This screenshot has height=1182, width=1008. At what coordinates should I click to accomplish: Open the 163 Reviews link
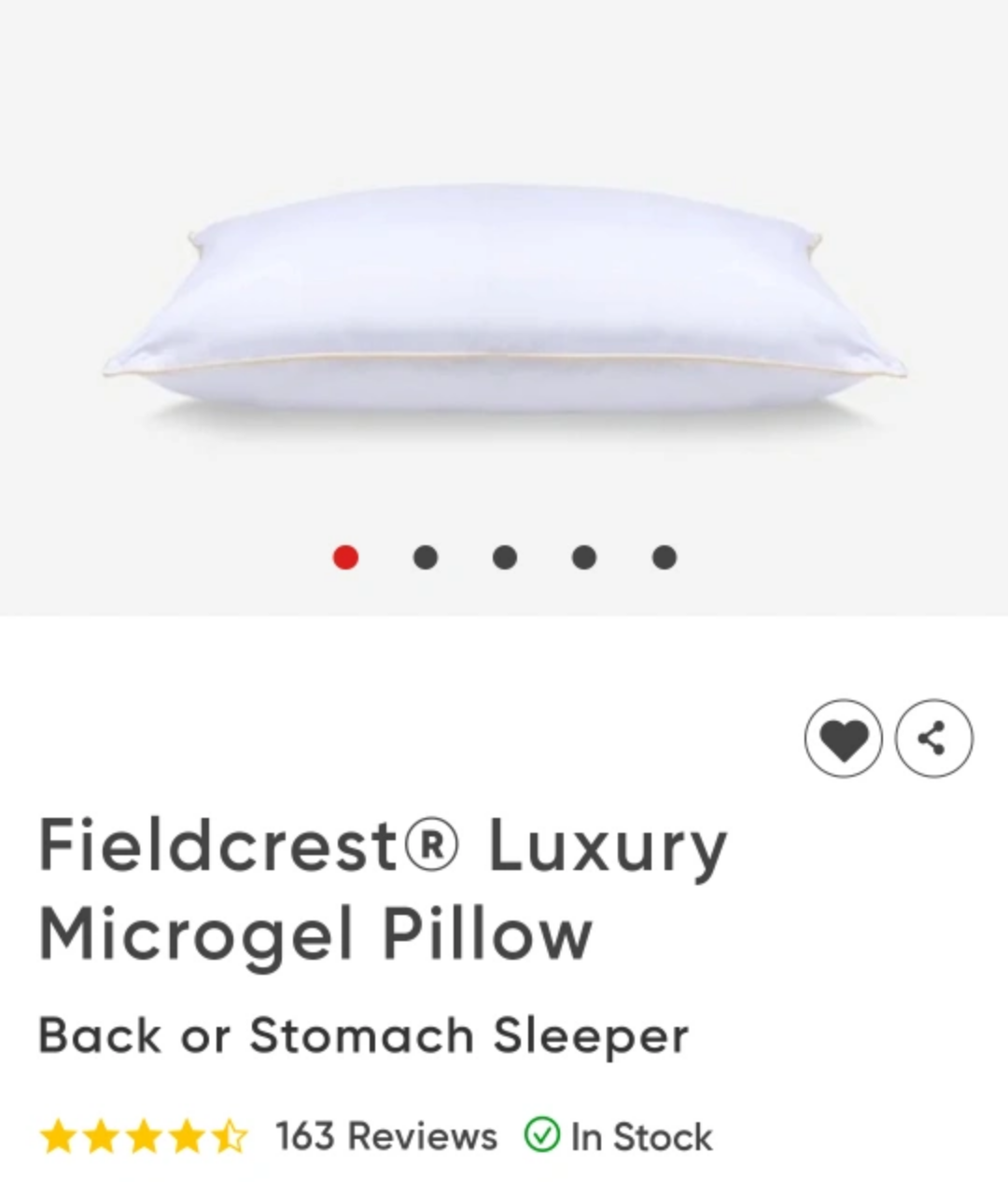(386, 1136)
